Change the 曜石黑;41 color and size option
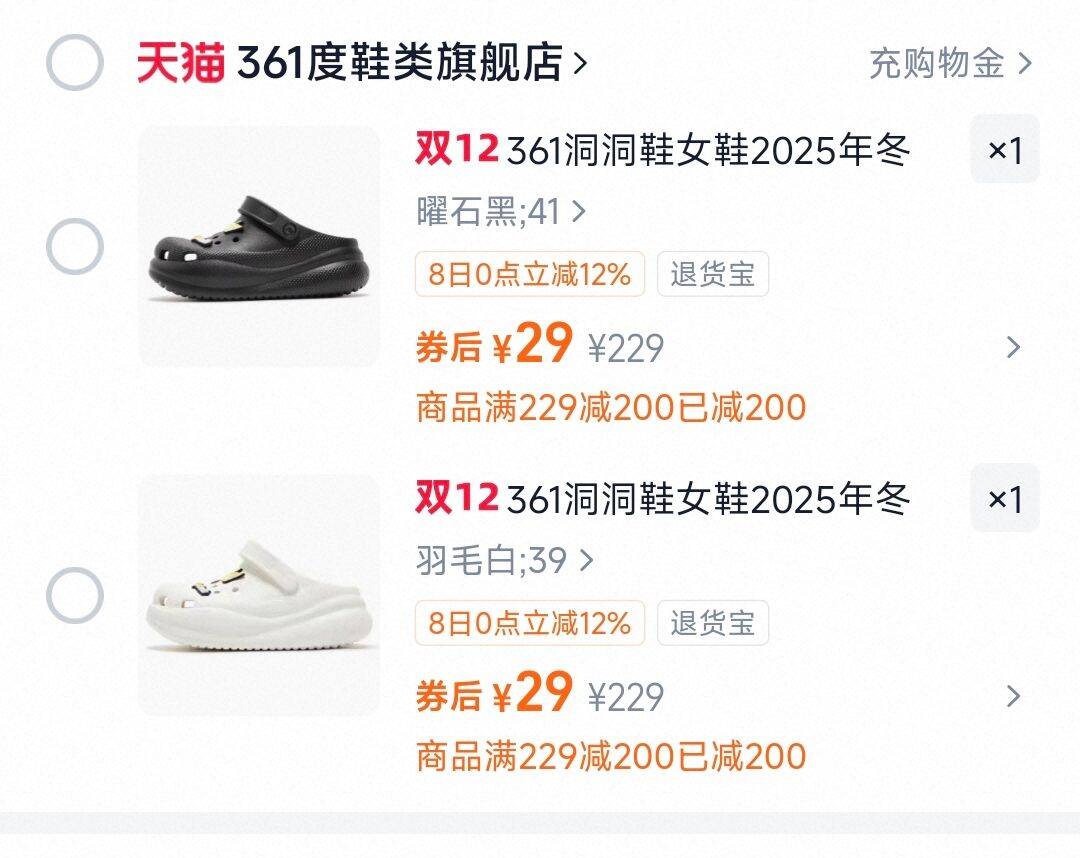Image resolution: width=1080 pixels, height=858 pixels. (500, 212)
